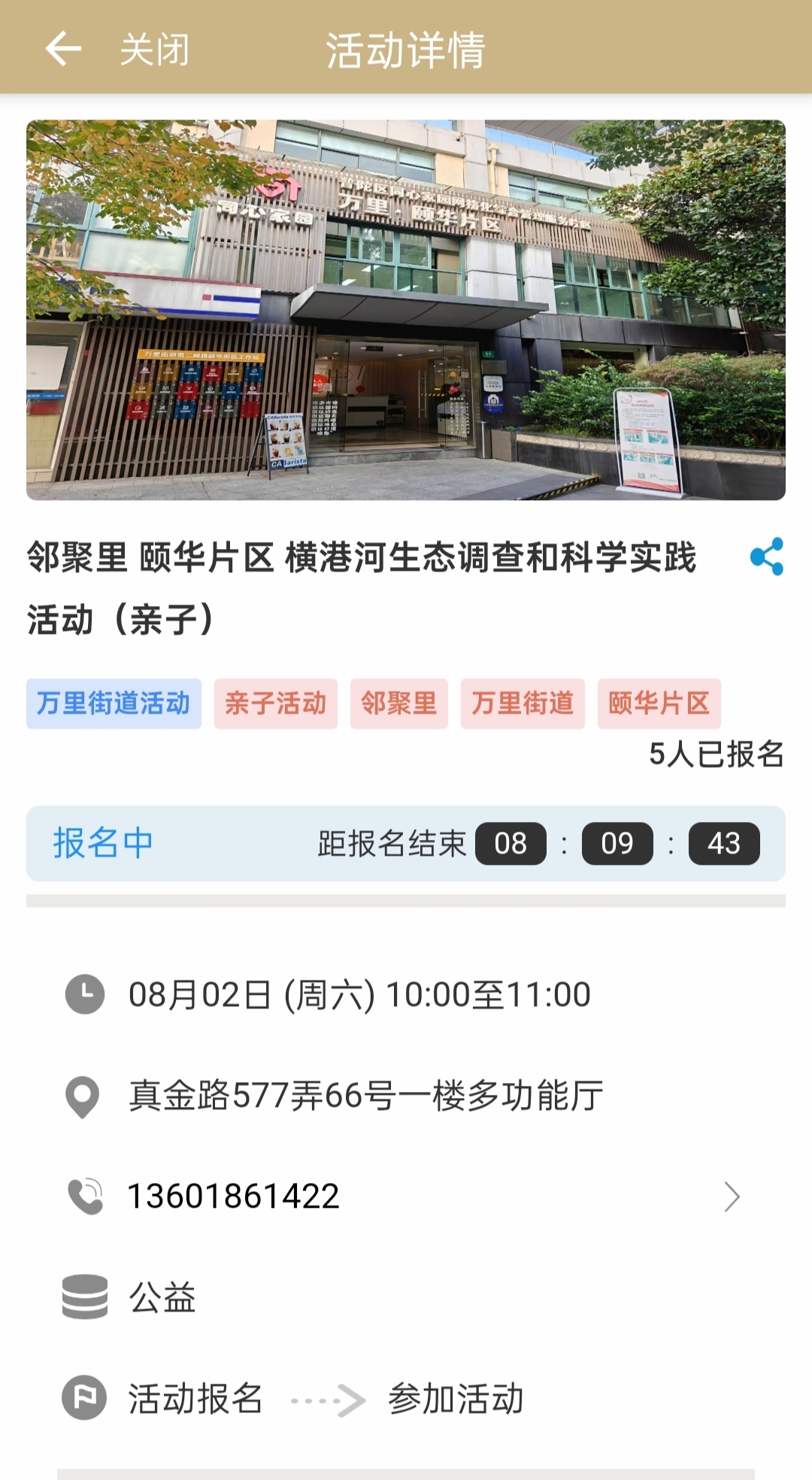This screenshot has height=1480, width=812.
Task: Go back using the arrow icon
Action: pos(63,50)
